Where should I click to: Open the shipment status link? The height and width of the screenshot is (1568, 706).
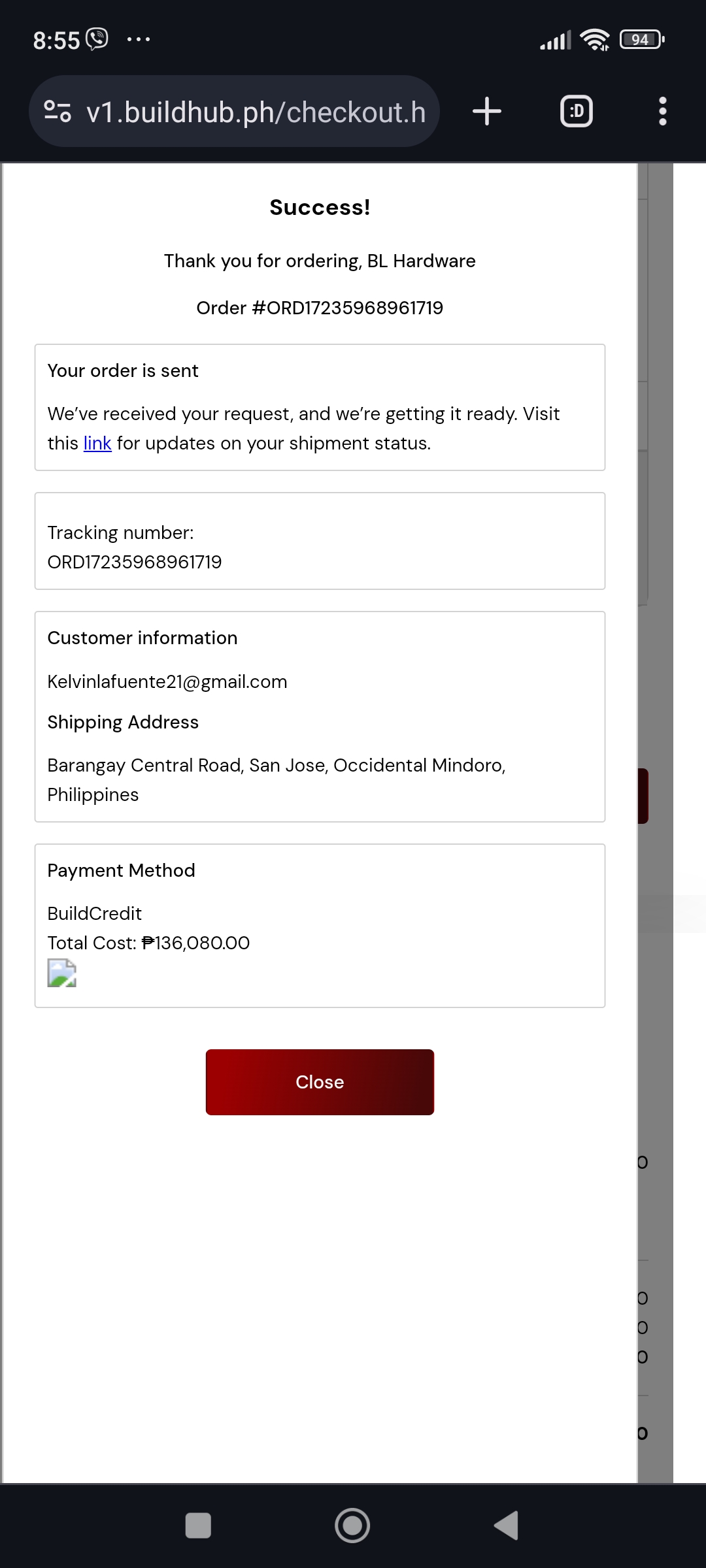pyautogui.click(x=97, y=444)
